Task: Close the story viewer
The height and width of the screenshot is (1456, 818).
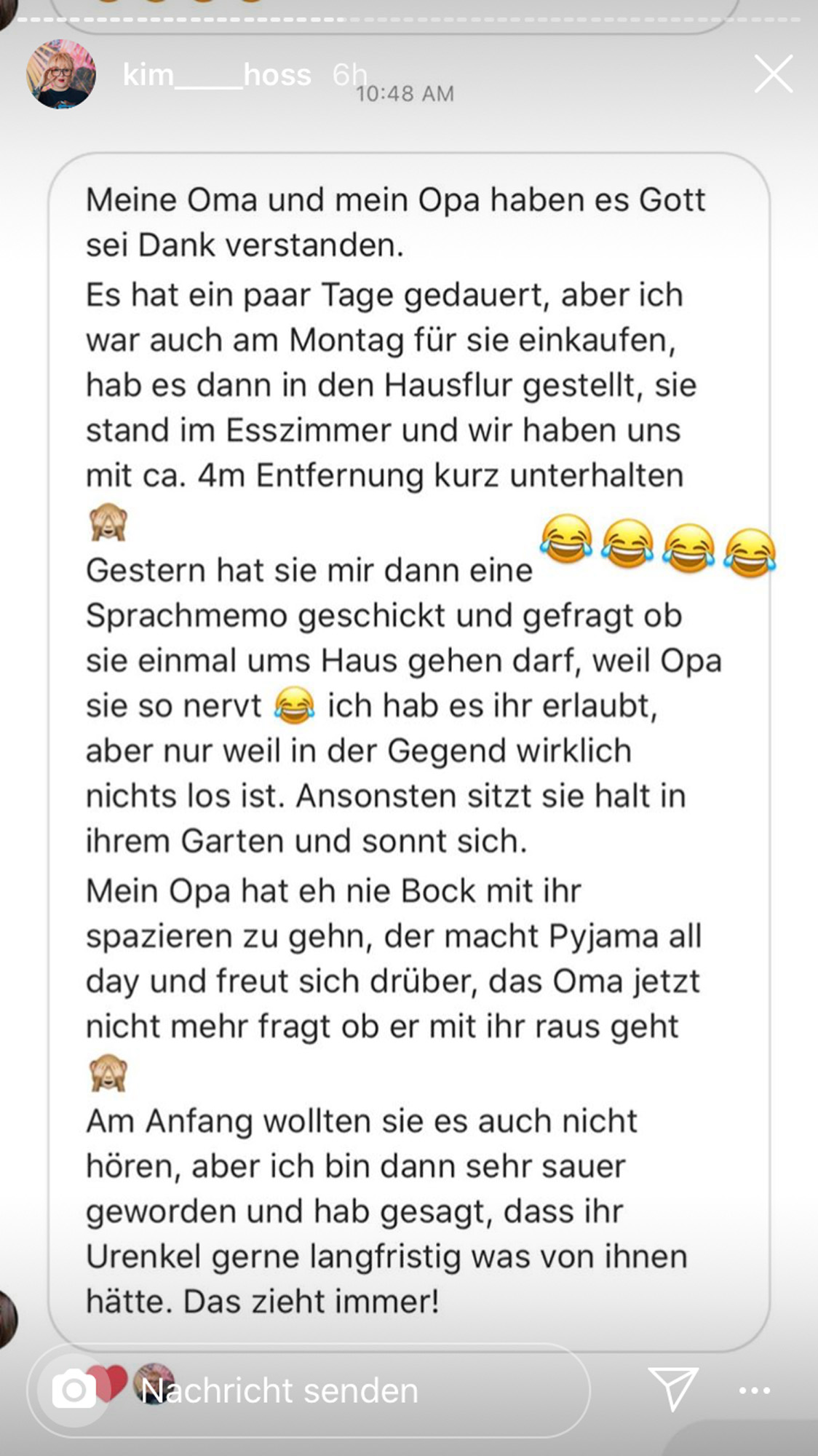Action: tap(773, 74)
